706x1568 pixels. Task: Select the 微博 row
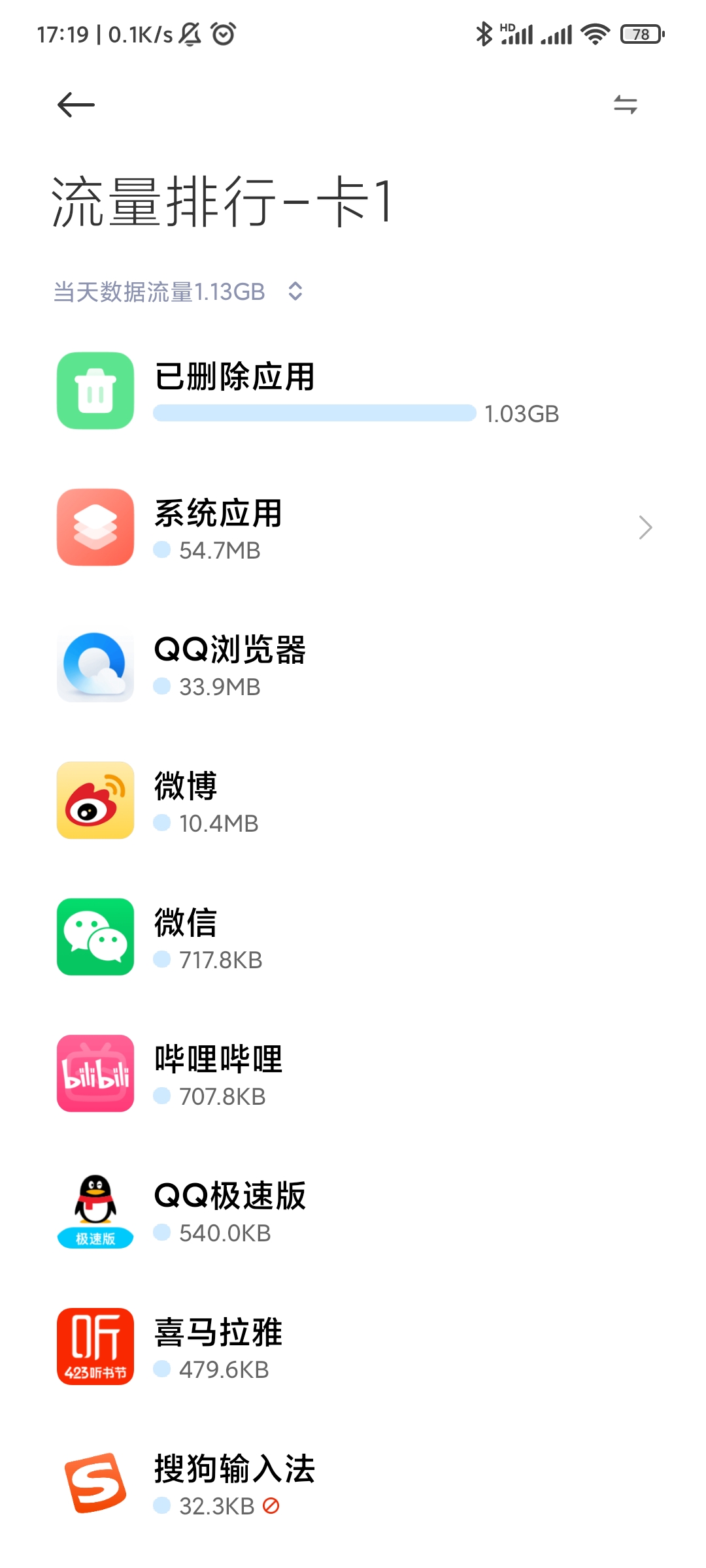tap(353, 800)
